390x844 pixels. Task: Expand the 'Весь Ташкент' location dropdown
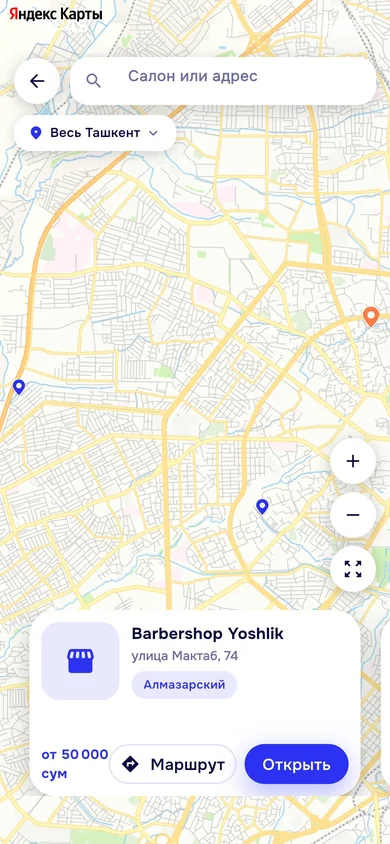click(95, 133)
